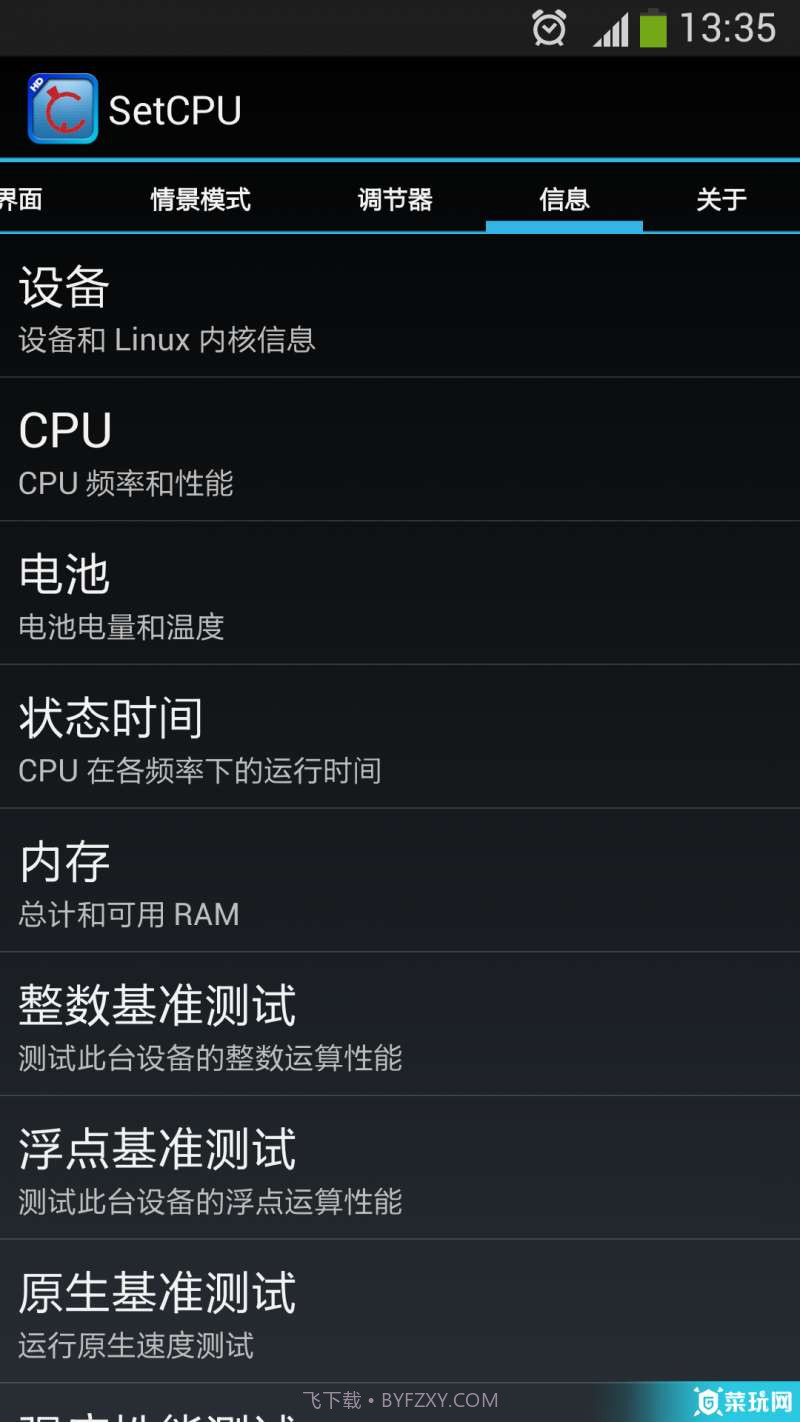The image size is (800, 1422).
Task: Tap the alarm clock icon in status bar
Action: click(549, 28)
